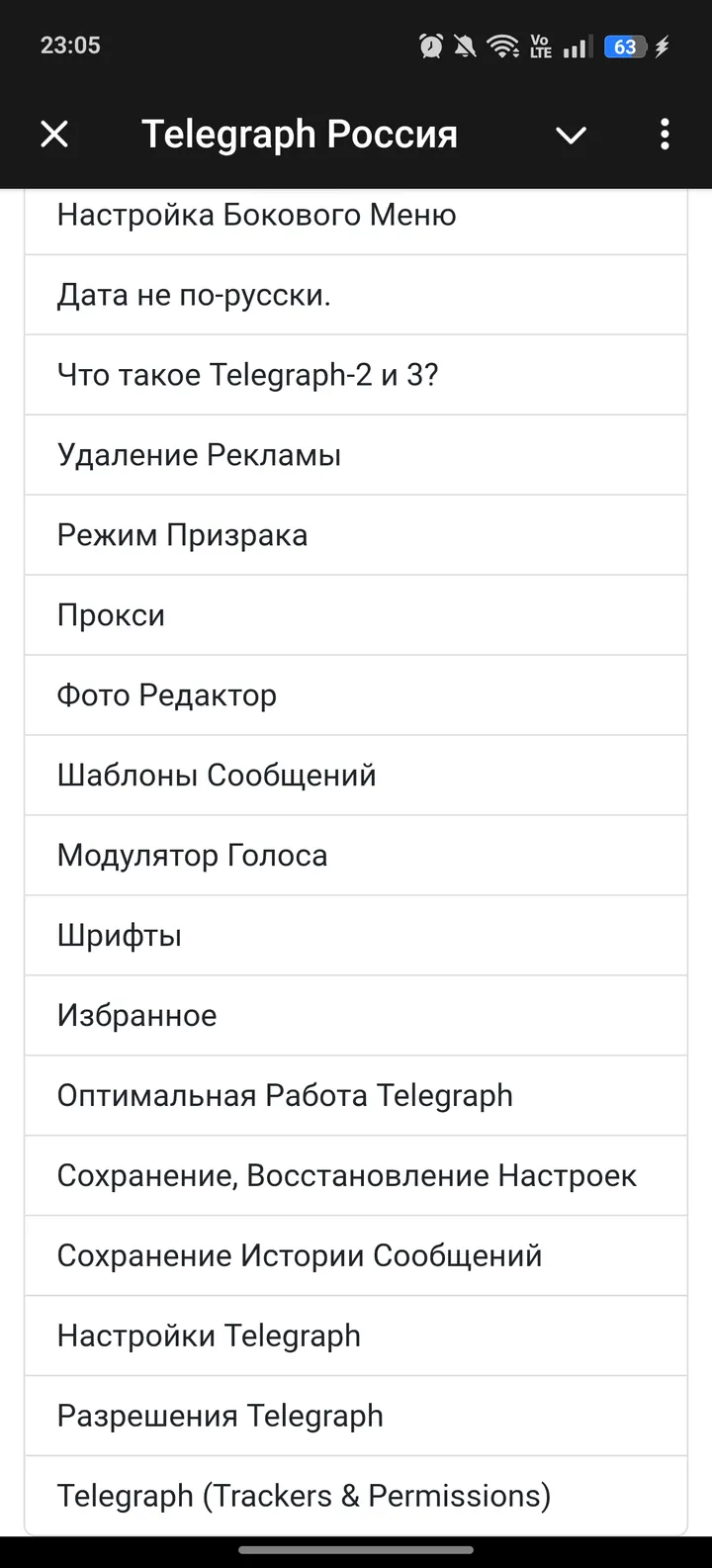Select Сохранение, Восстановление Настроек row
Image resolution: width=712 pixels, height=1568 pixels.
coord(346,1176)
